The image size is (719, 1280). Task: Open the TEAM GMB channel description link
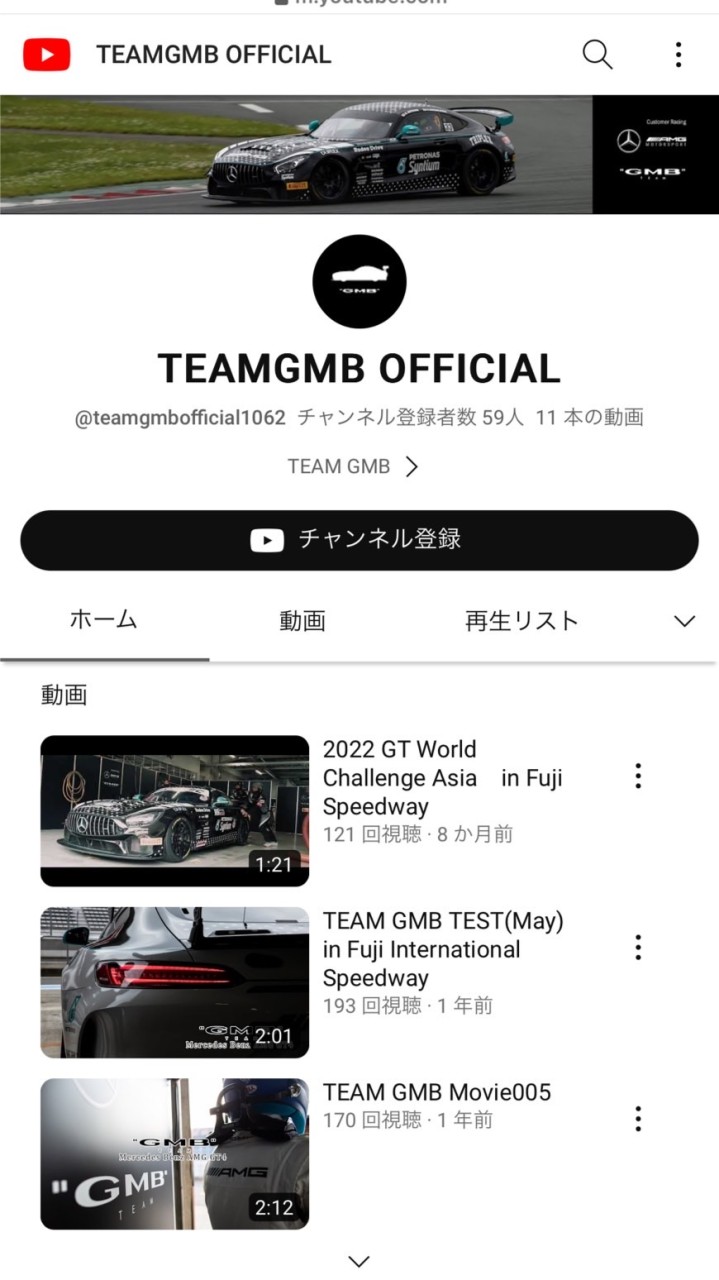click(352, 466)
